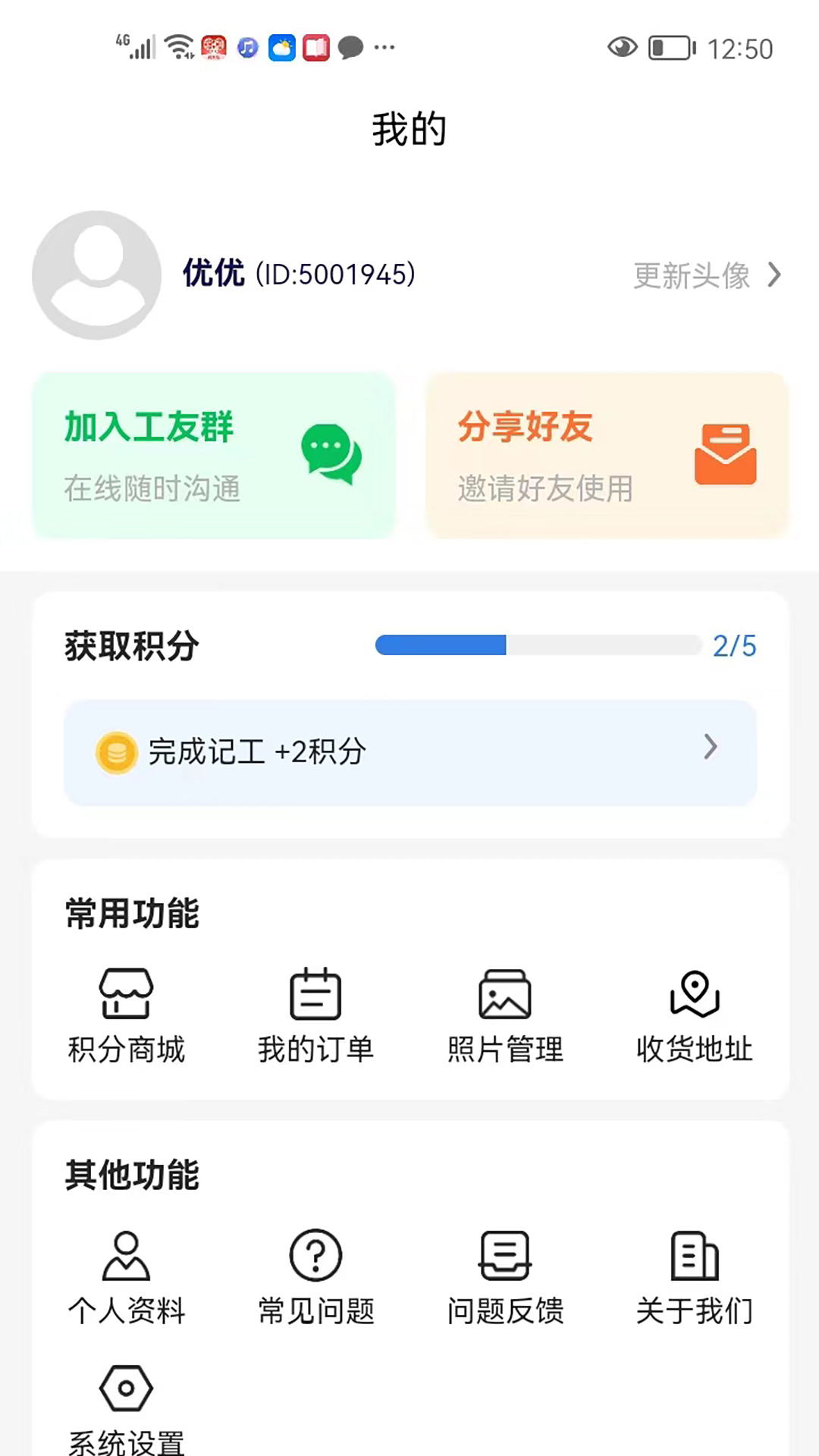Select the 我的 page title
Viewport: 819px width, 1456px height.
coord(409,127)
